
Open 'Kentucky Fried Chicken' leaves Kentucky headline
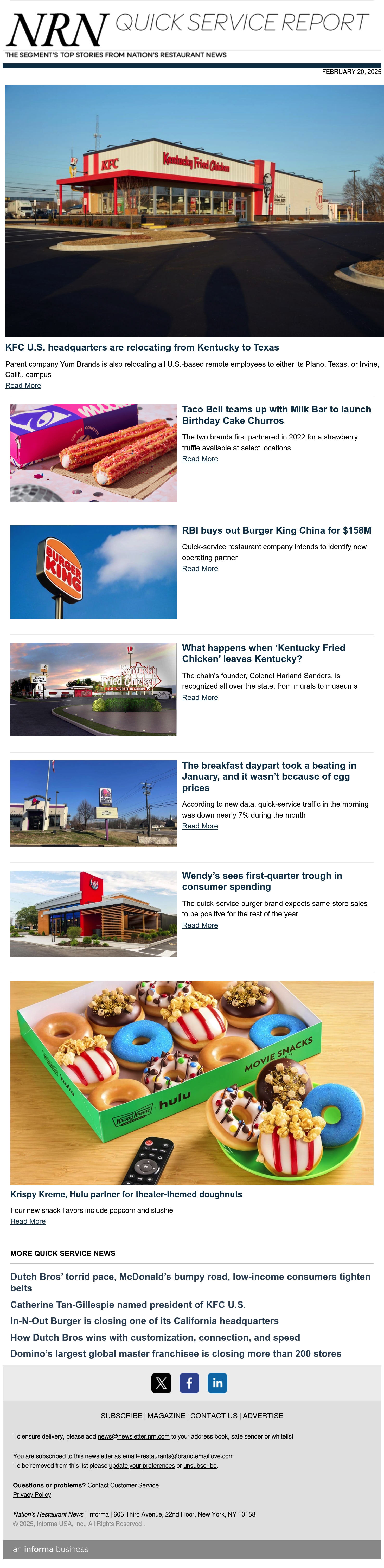click(264, 654)
